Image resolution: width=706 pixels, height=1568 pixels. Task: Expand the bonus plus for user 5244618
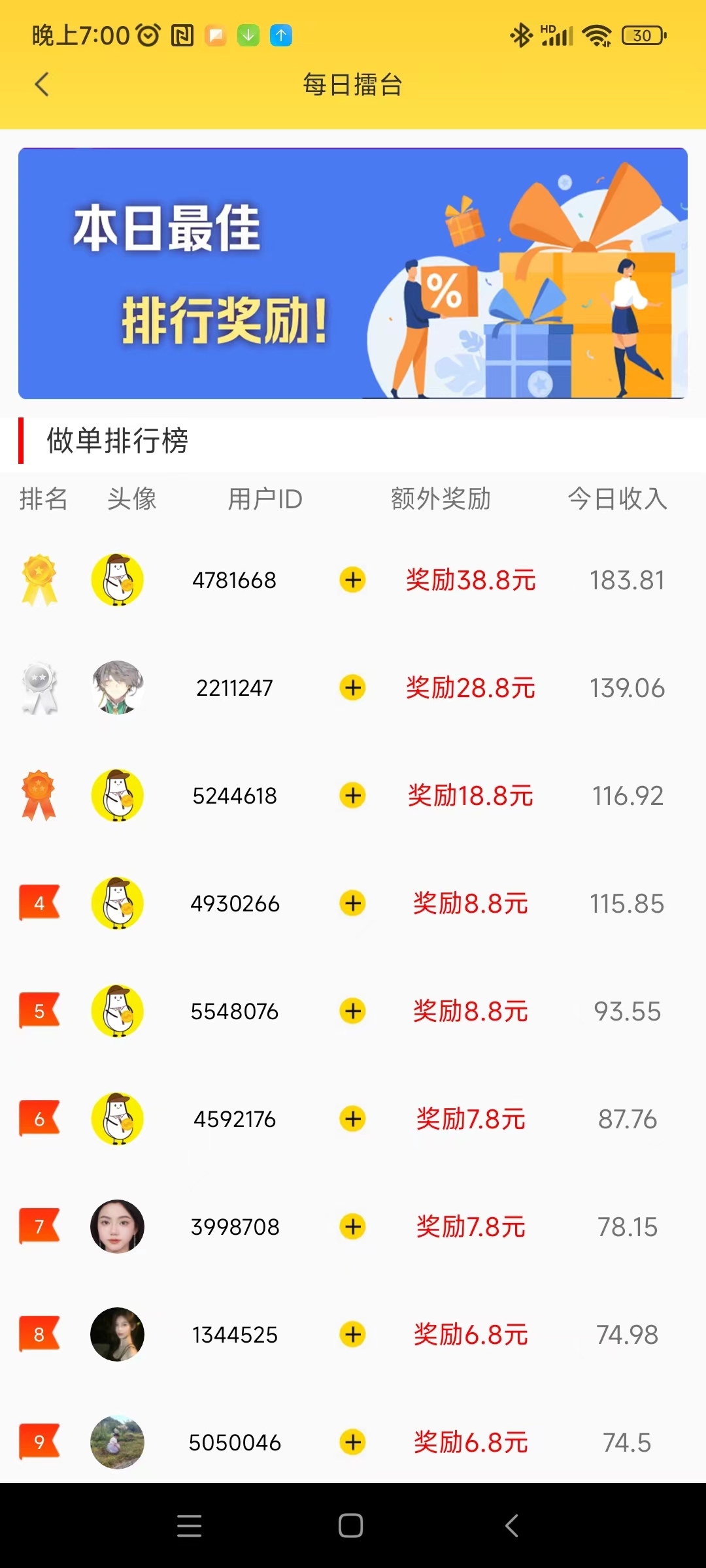point(352,796)
